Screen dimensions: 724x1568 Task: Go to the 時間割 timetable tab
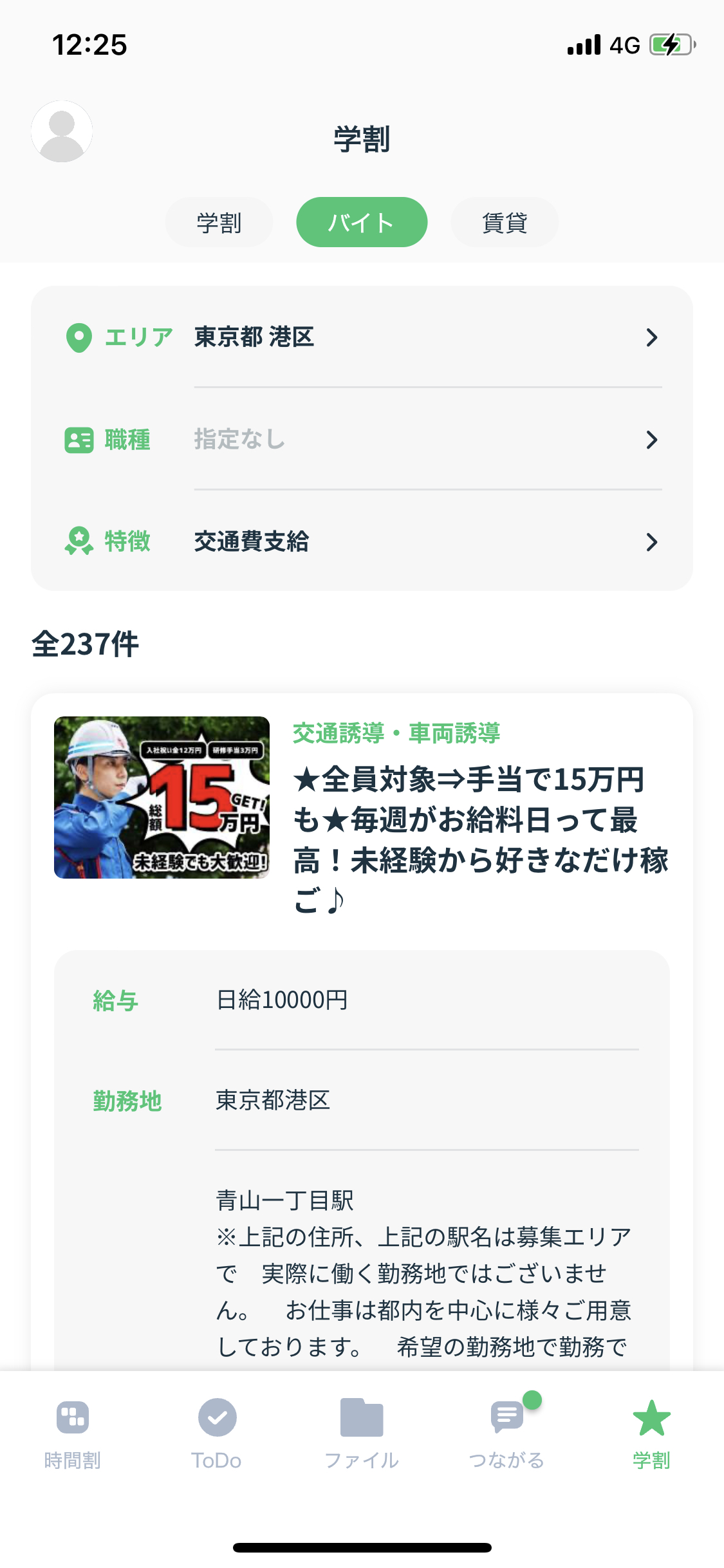[73, 1430]
